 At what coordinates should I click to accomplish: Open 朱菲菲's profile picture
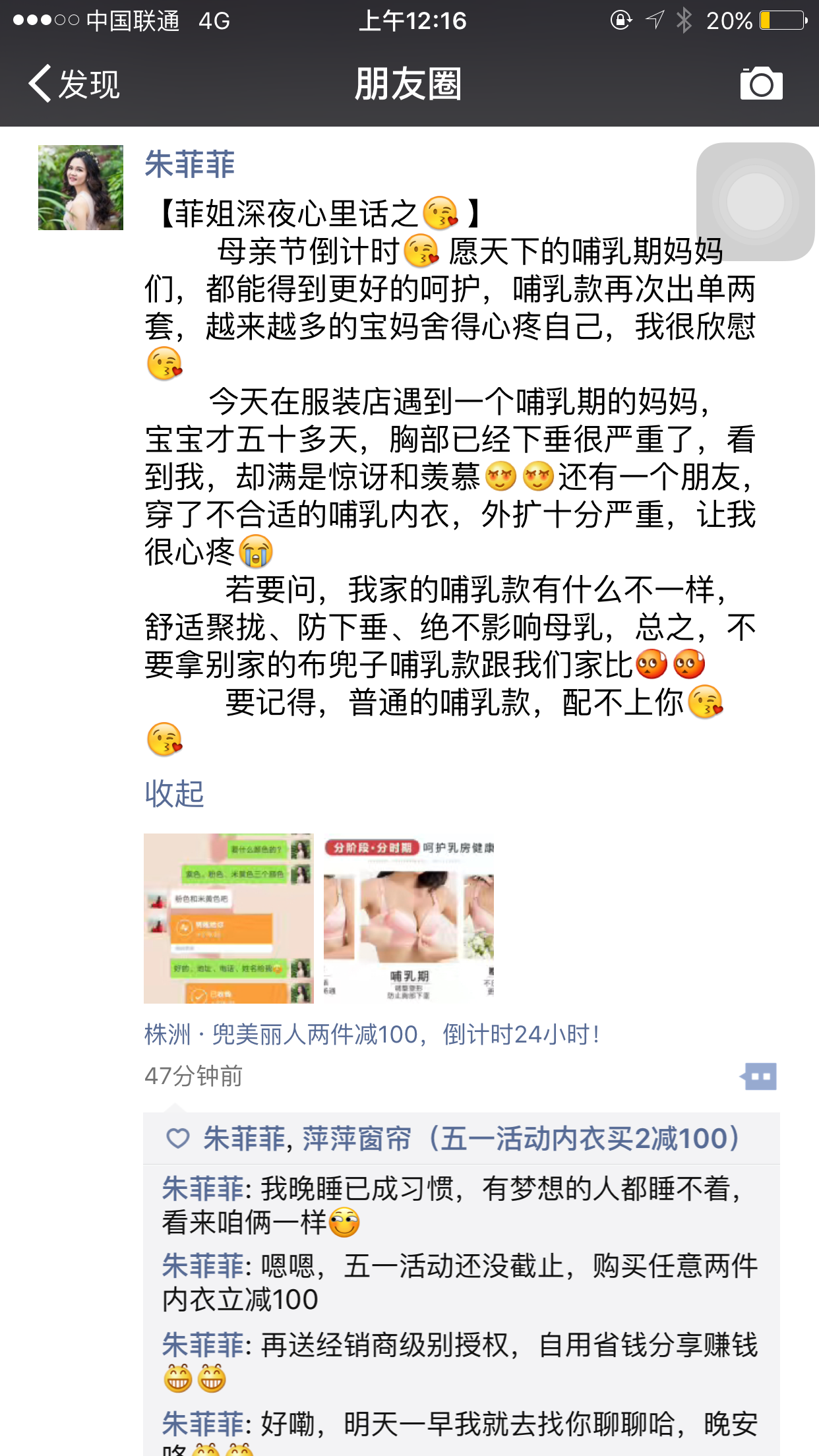(80, 188)
